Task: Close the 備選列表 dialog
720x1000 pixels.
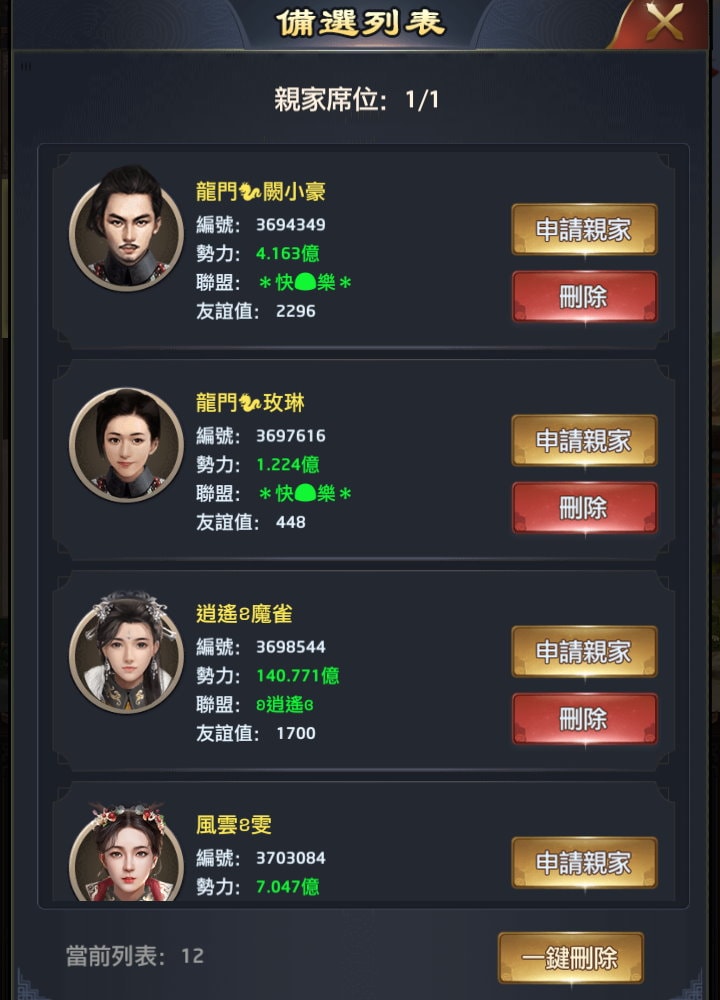Action: point(664,23)
